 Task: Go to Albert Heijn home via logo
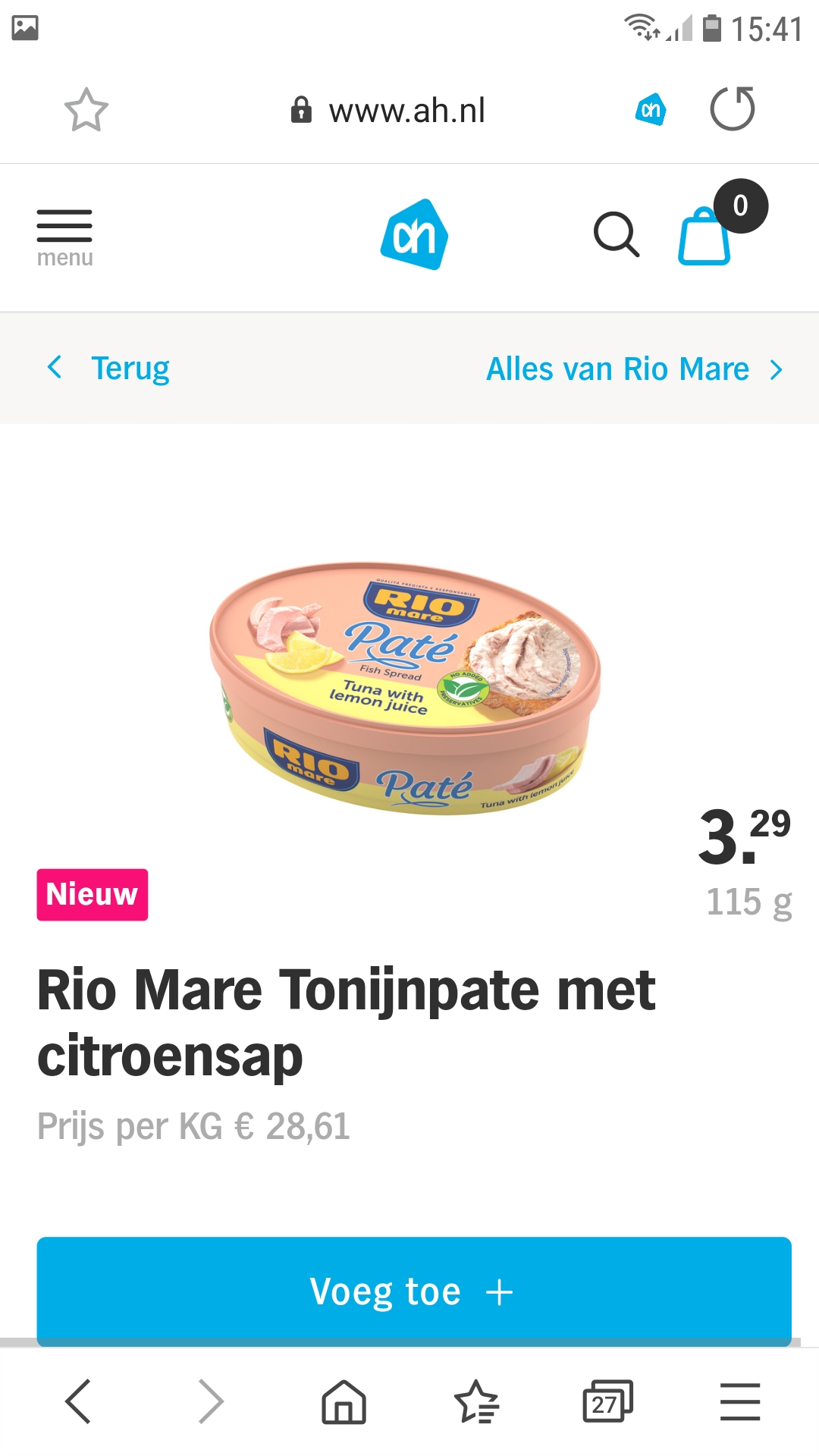414,234
